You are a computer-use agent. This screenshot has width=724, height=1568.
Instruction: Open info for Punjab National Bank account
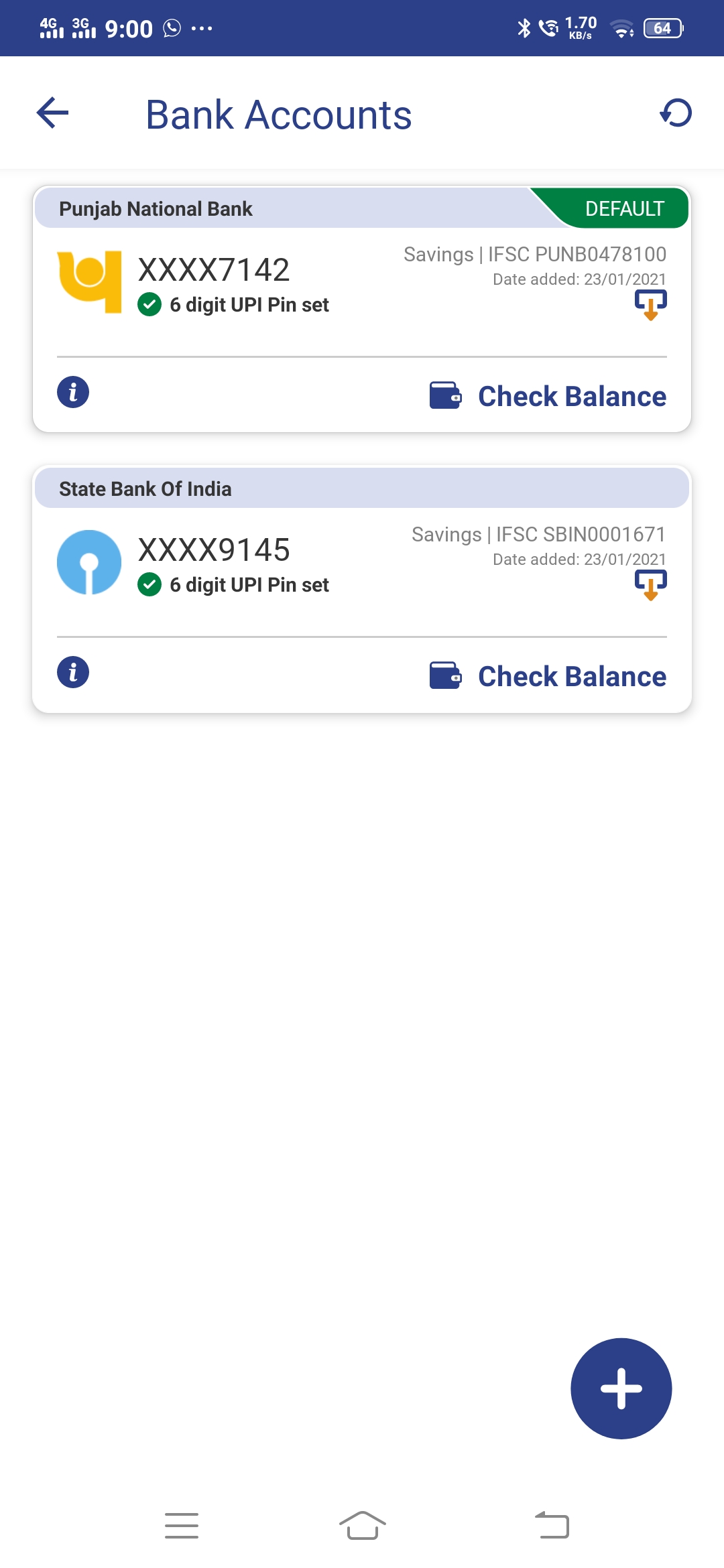click(73, 392)
